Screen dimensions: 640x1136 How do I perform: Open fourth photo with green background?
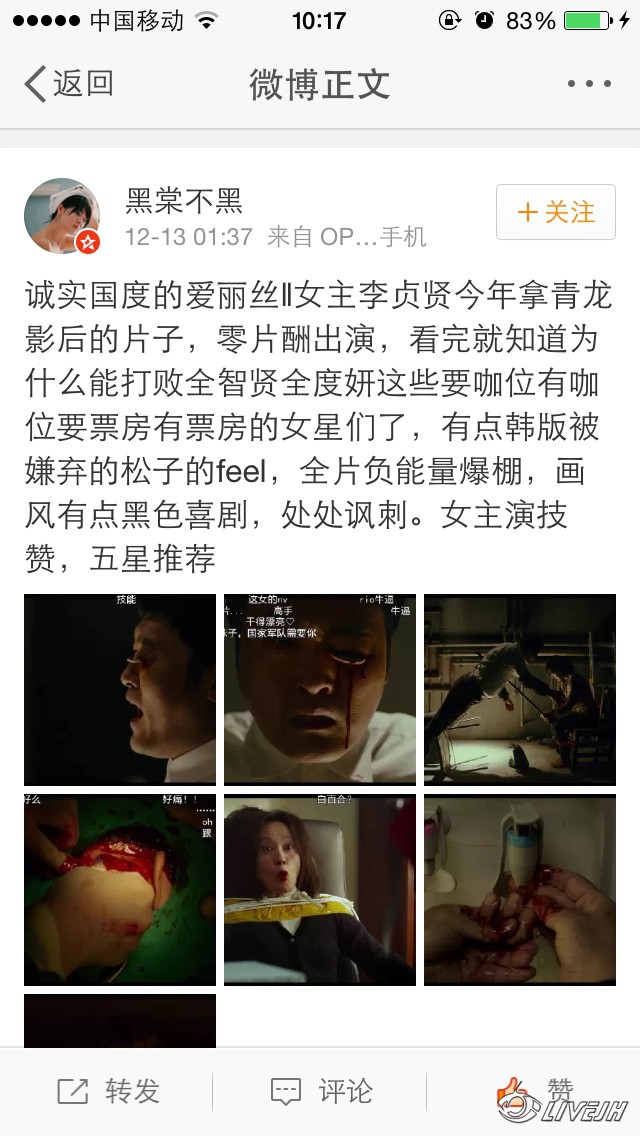pos(120,889)
